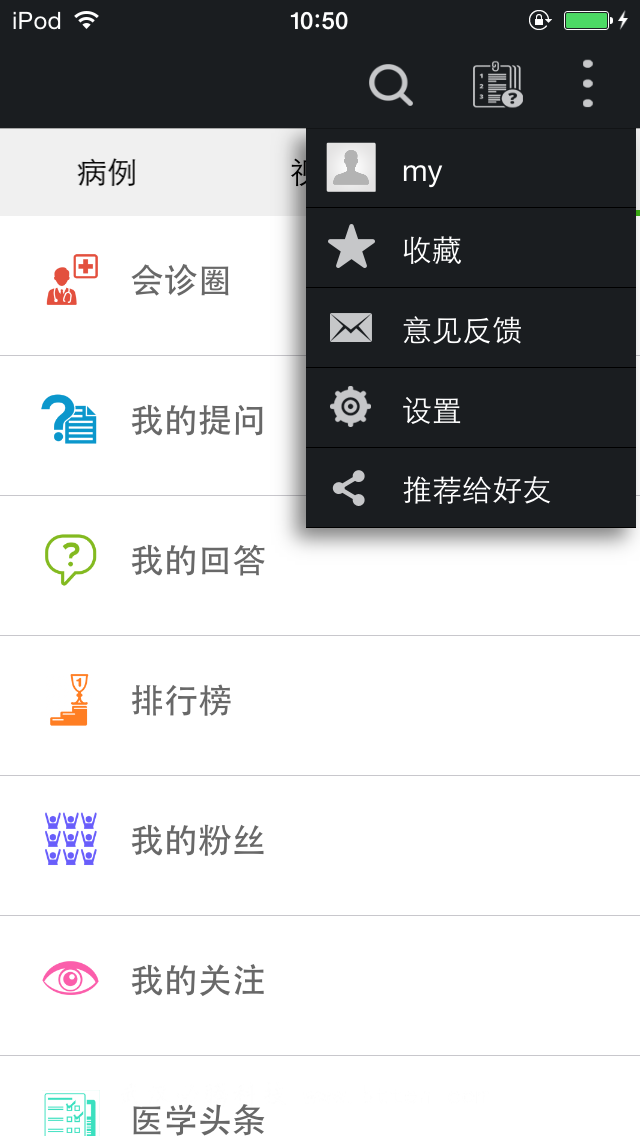Open the question list clipboard icon
The height and width of the screenshot is (1136, 640).
(498, 85)
